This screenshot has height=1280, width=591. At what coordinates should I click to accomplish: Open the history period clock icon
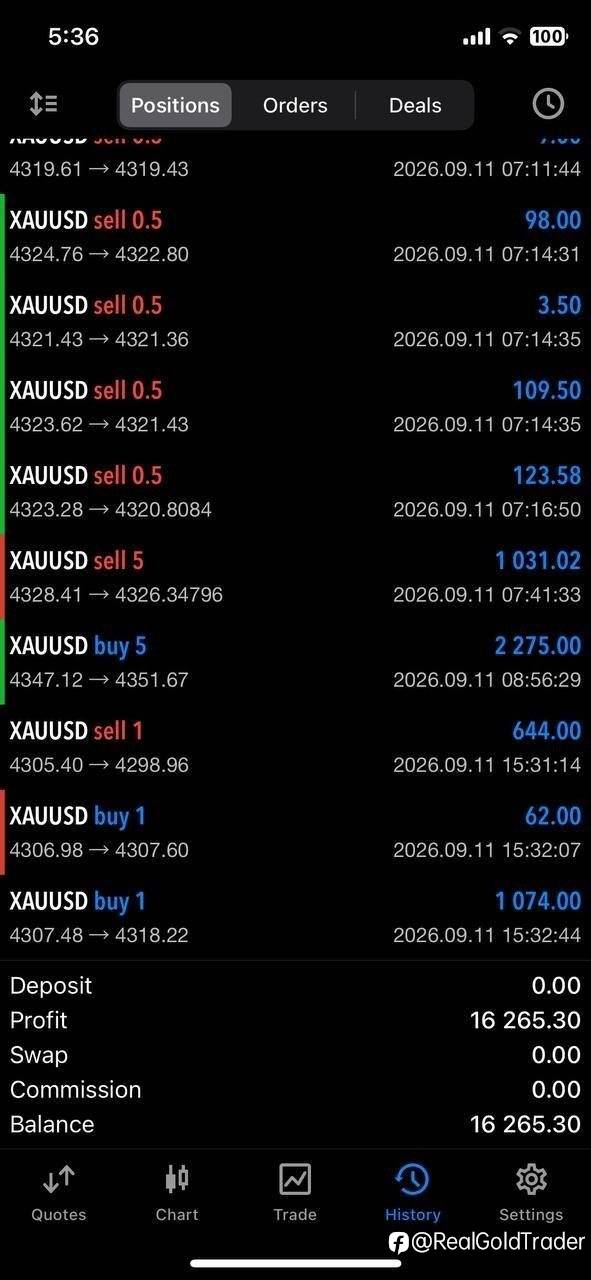pyautogui.click(x=548, y=104)
